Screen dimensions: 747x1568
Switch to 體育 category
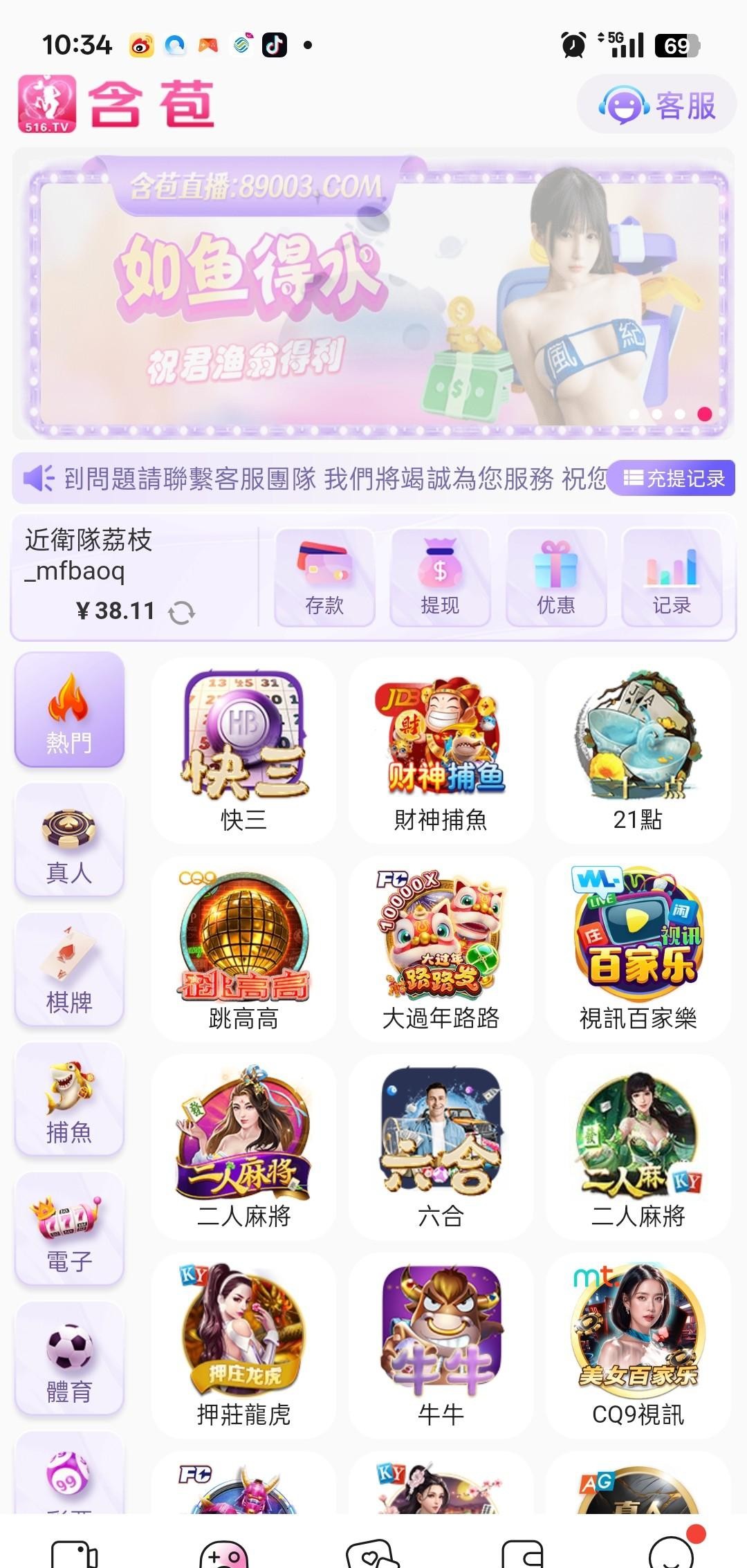point(69,1358)
